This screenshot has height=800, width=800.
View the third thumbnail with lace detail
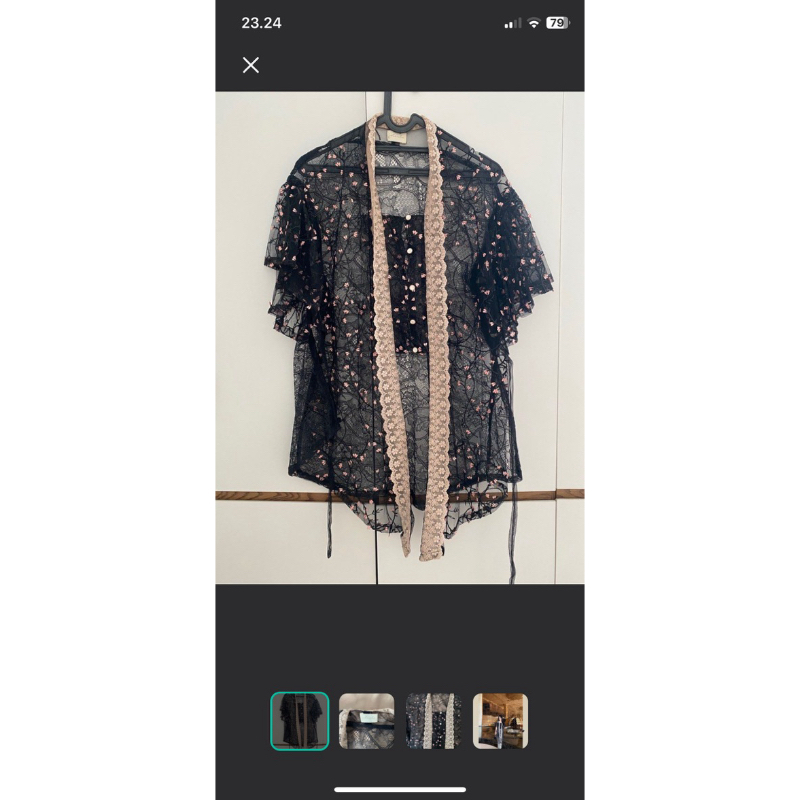click(433, 721)
